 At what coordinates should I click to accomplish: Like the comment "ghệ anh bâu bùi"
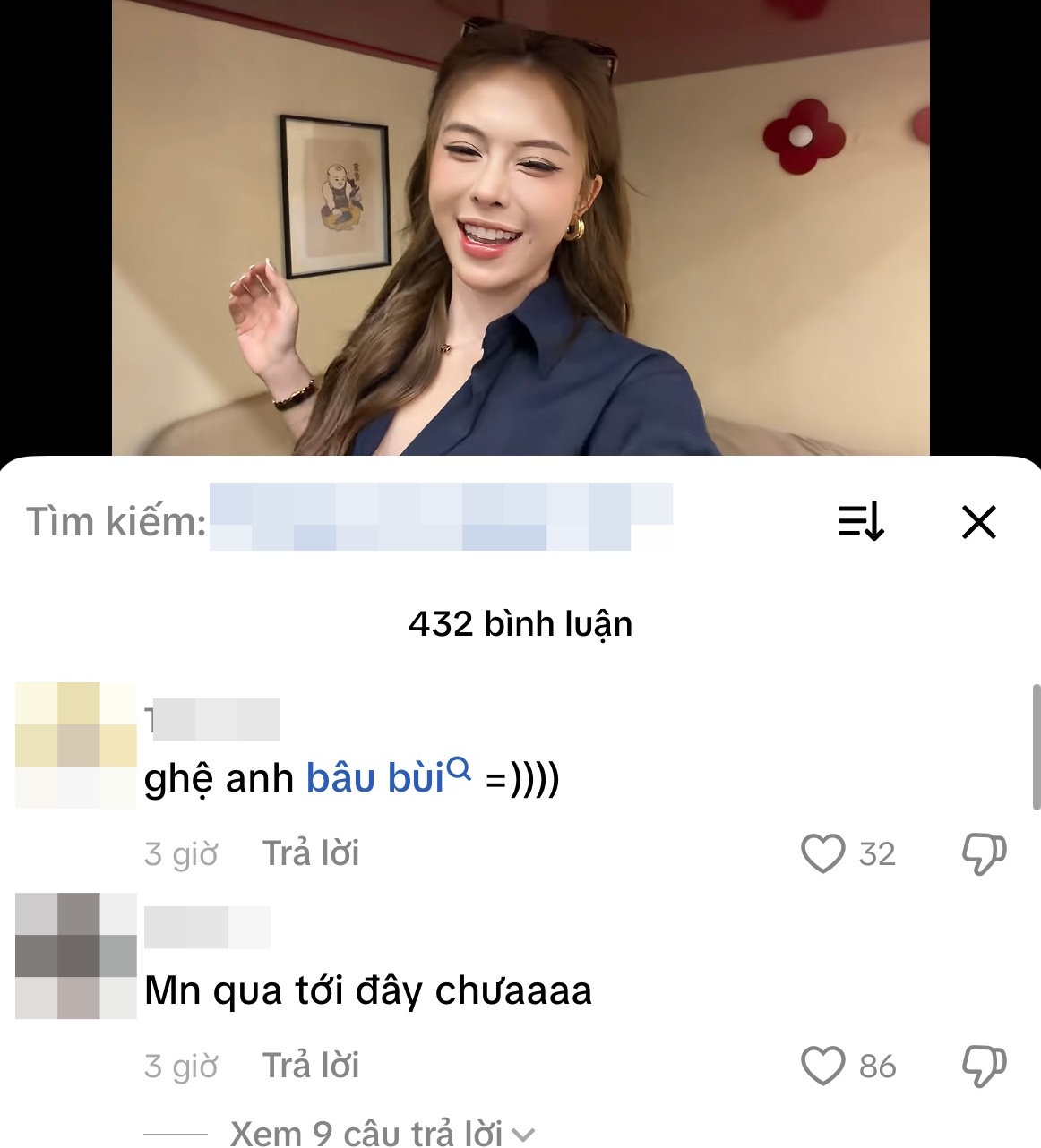(822, 853)
